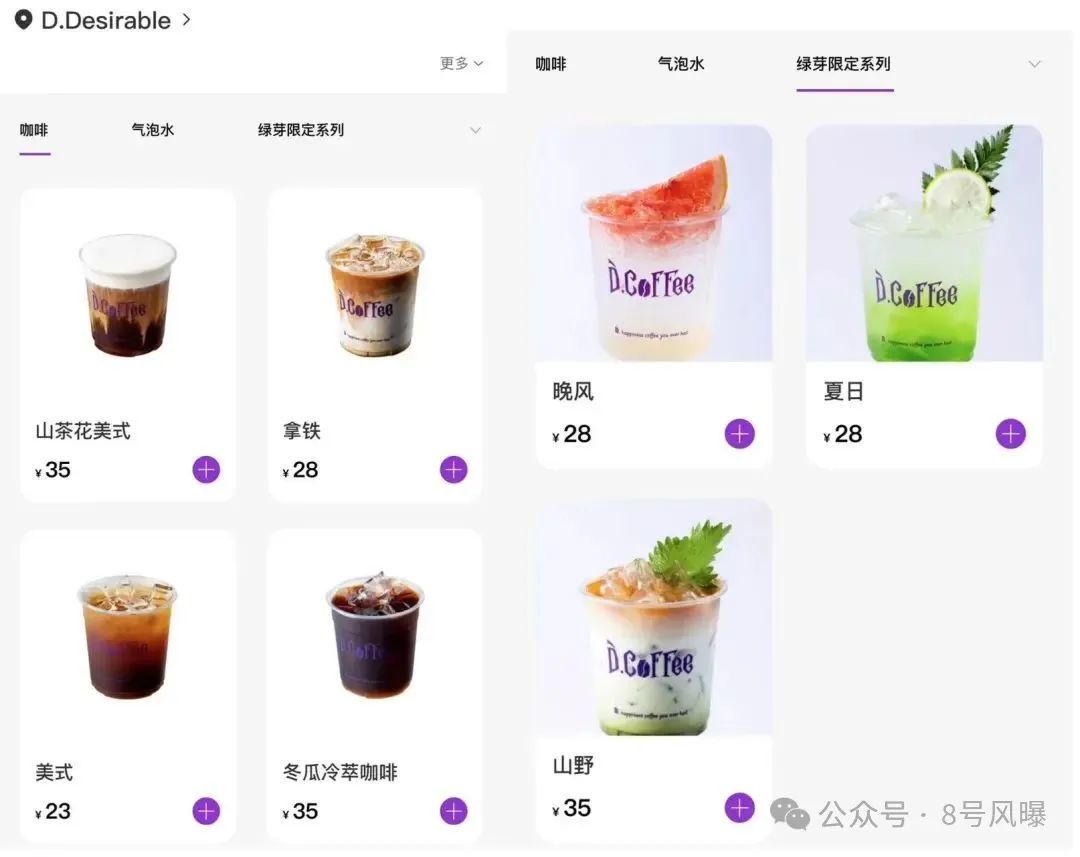Add 山野 to the cart
The width and height of the screenshot is (1080, 857).
pos(739,807)
